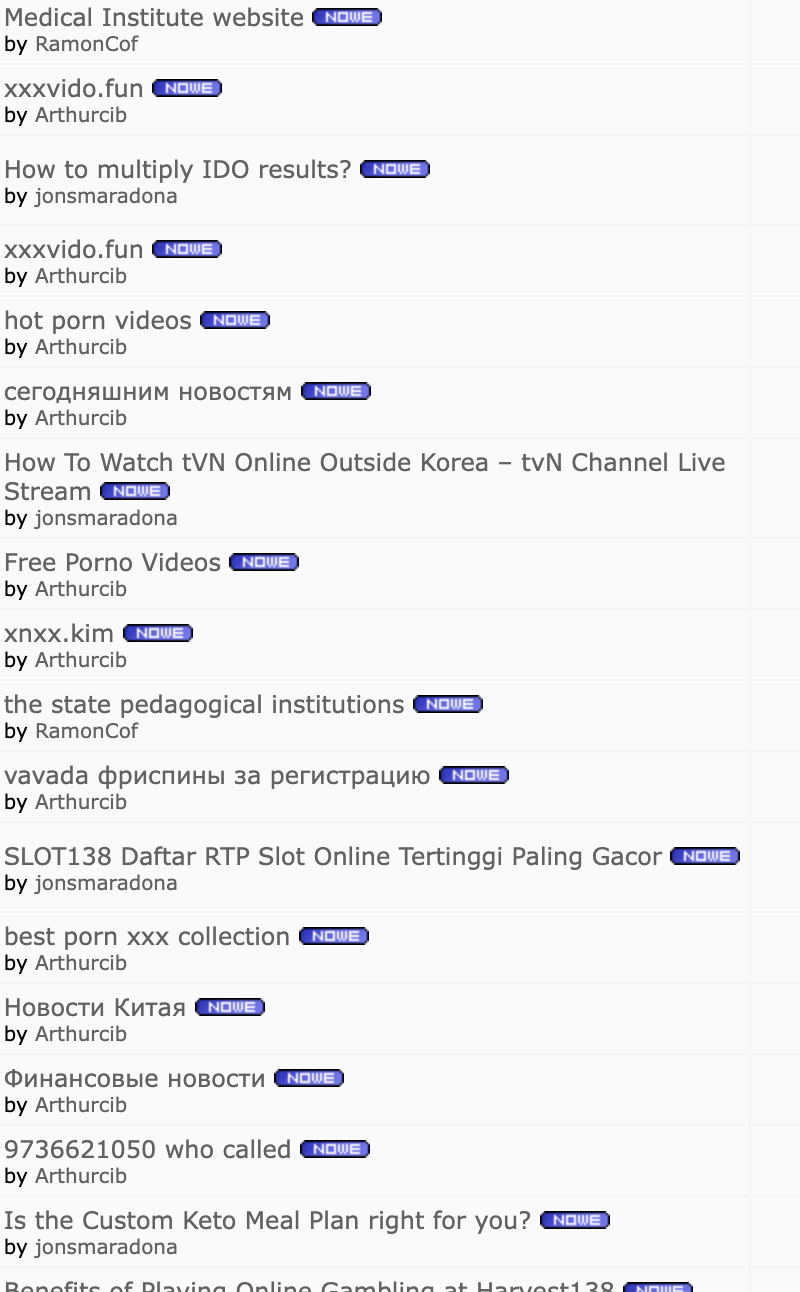
Task: Open topic 'How to multiply IDO results?'
Action: [x=178, y=170]
